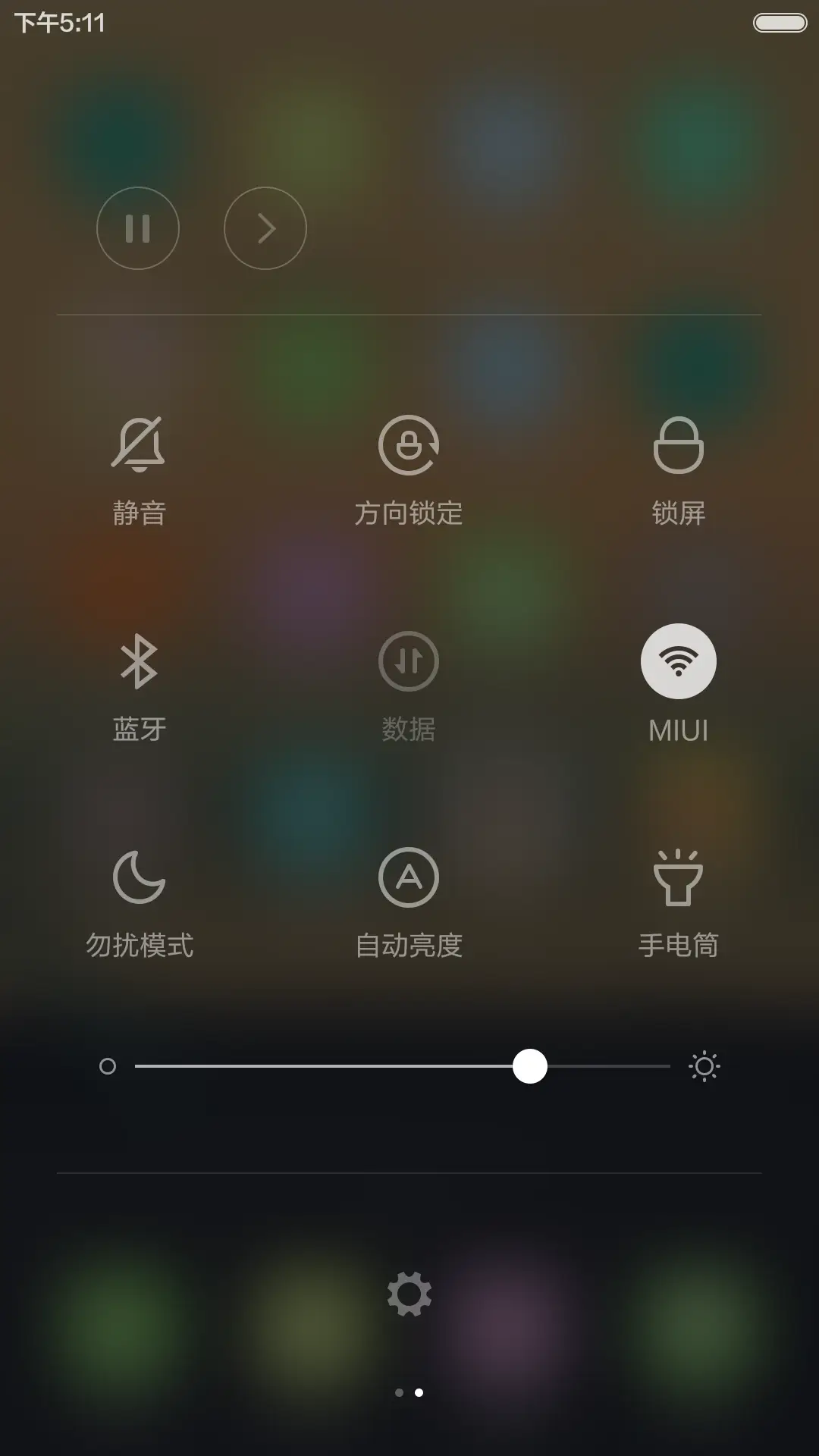Skip to the next track
This screenshot has width=819, height=1456.
[x=265, y=228]
